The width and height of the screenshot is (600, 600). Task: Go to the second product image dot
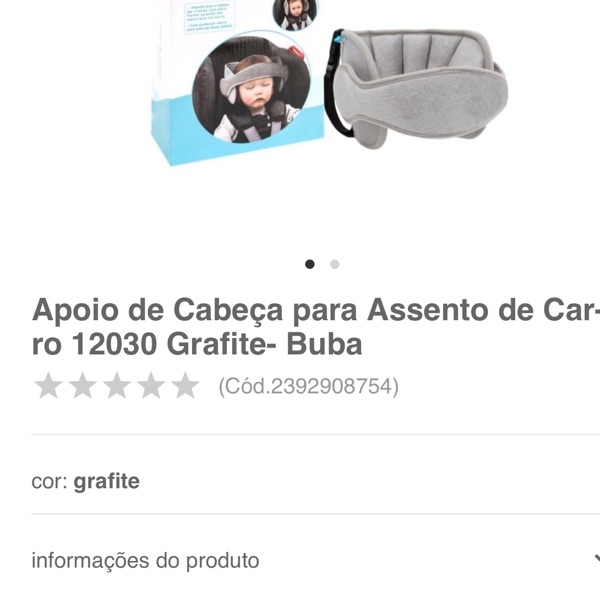(x=335, y=264)
